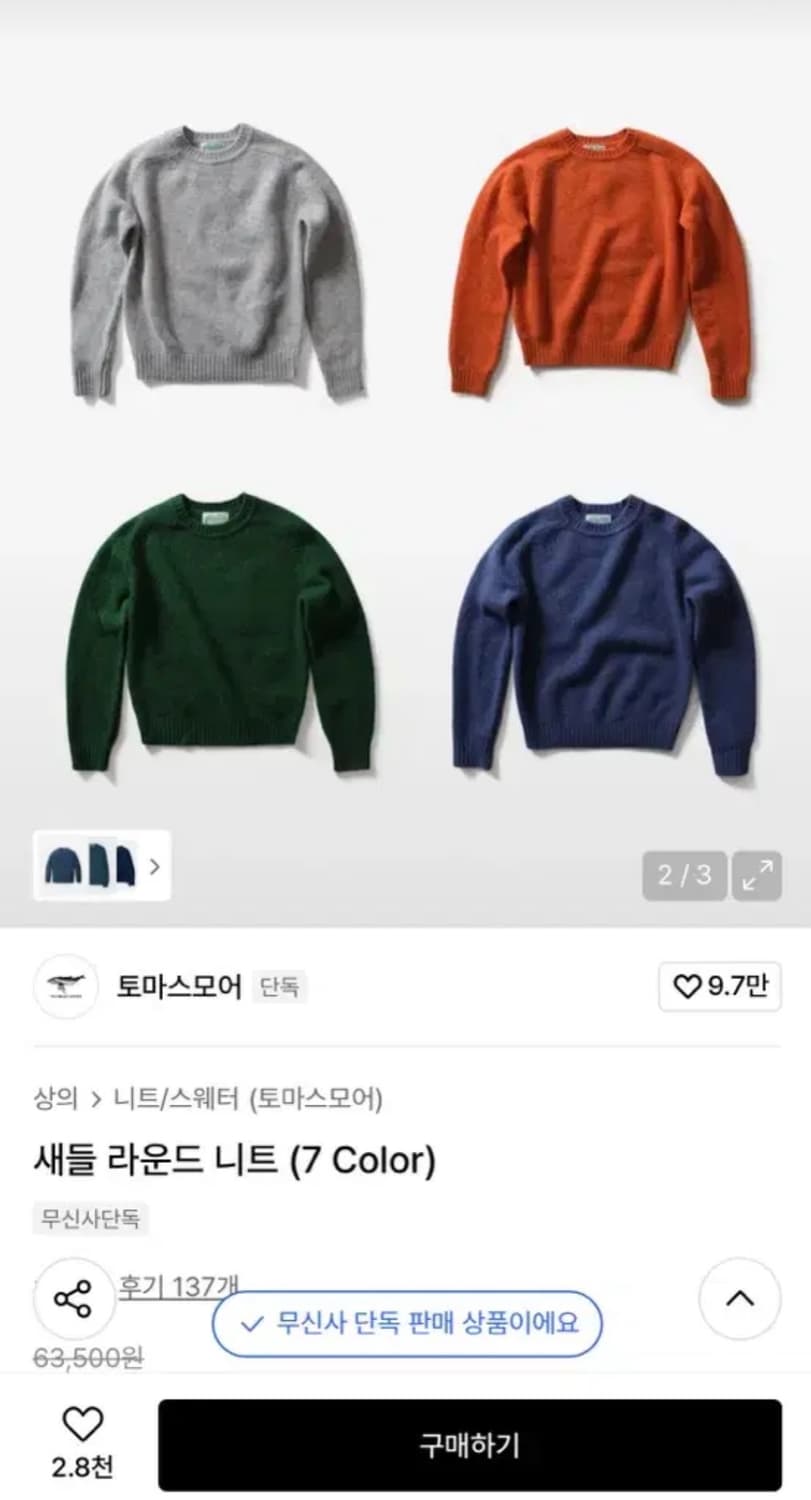Tap the strikethrough price 63,500원

(x=88, y=1359)
